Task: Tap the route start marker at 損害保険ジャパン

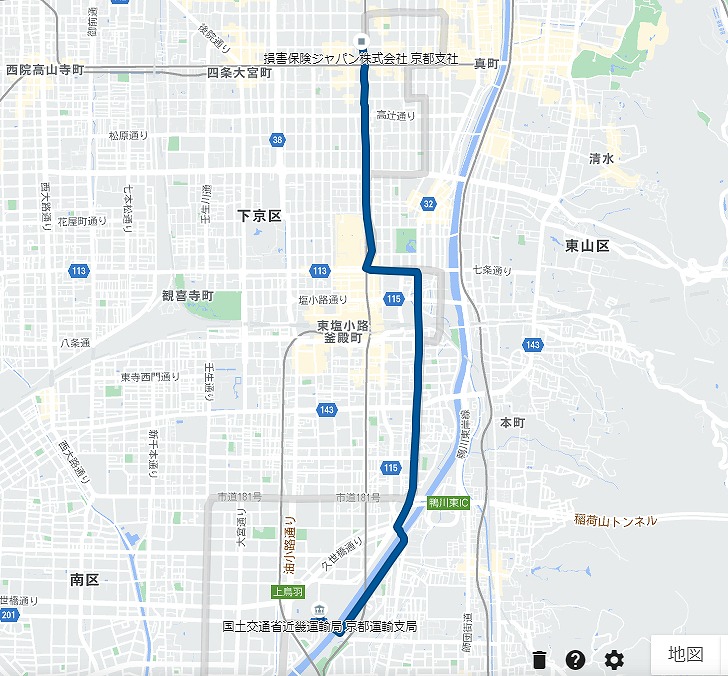Action: pos(362,42)
